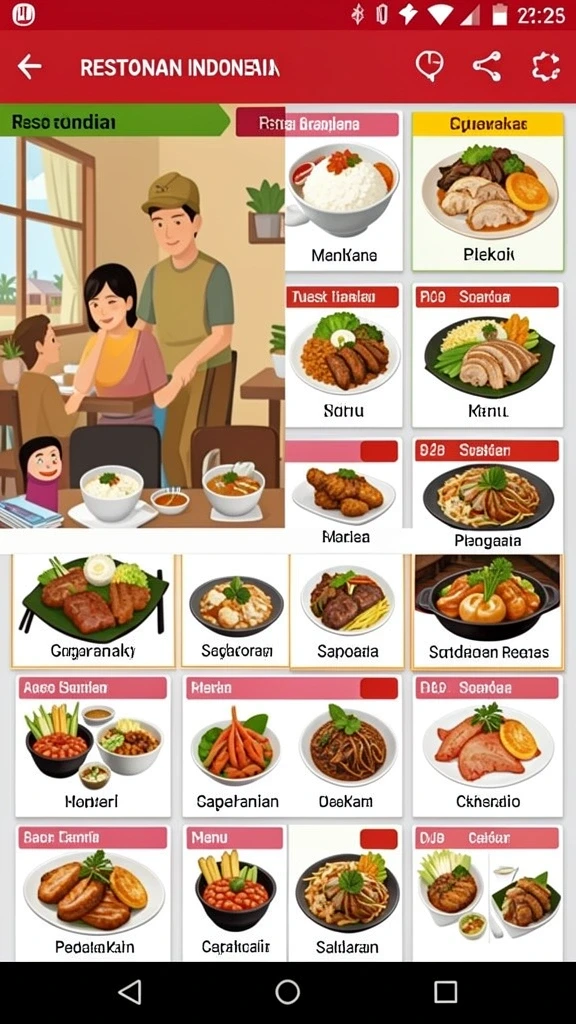This screenshot has width=576, height=1024.
Task: Tap the clock icon in the app bar
Action: 430,66
